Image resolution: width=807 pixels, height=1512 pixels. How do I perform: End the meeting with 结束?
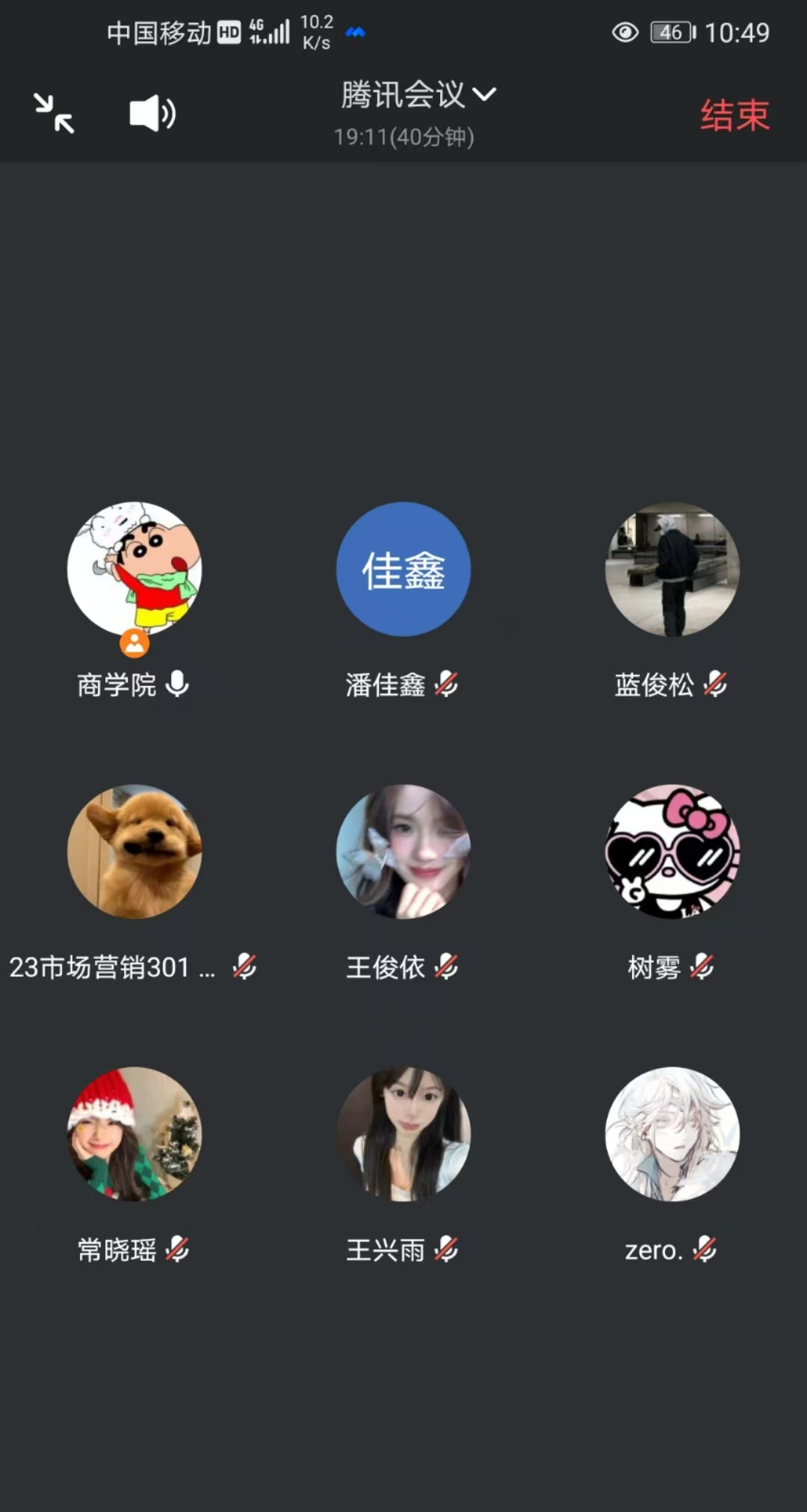(734, 115)
